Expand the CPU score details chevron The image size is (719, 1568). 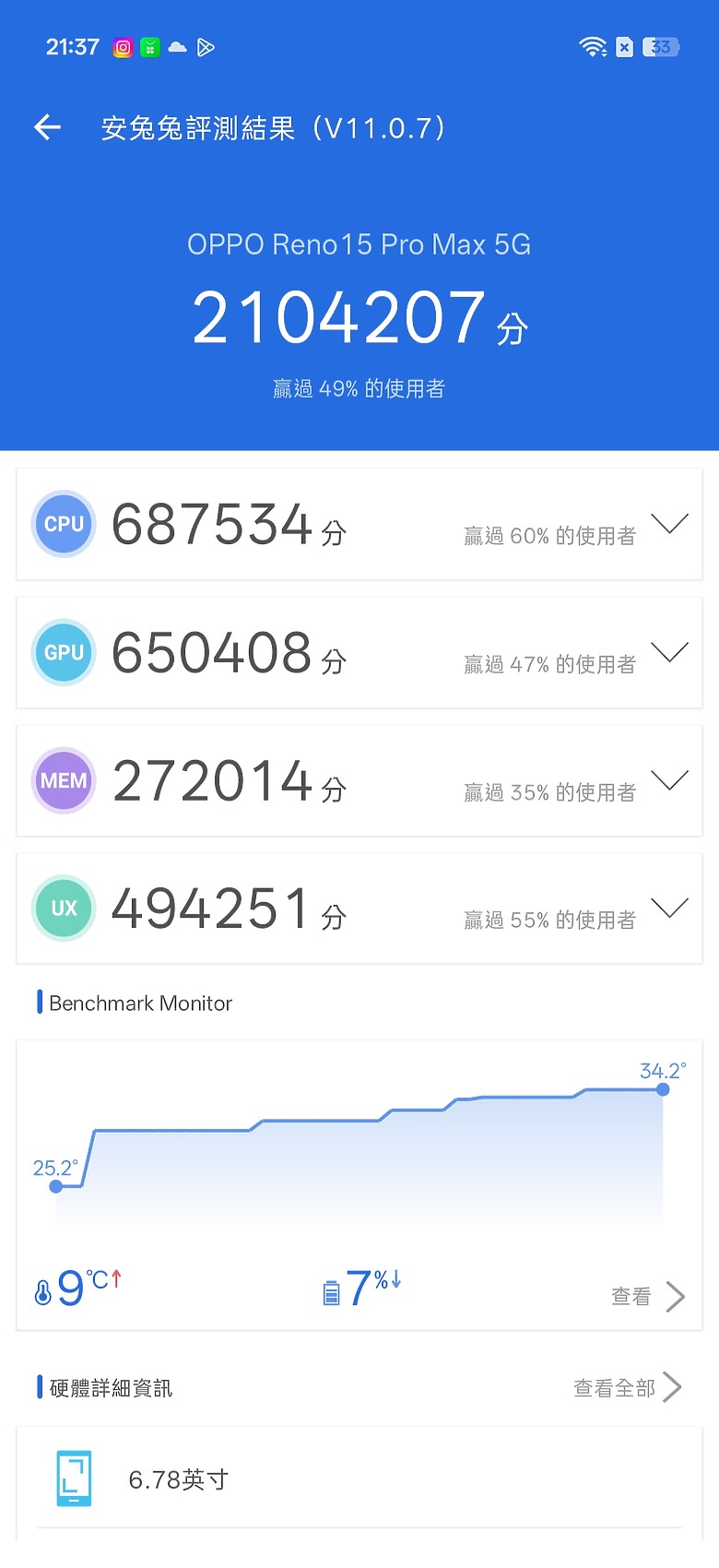pyautogui.click(x=670, y=524)
